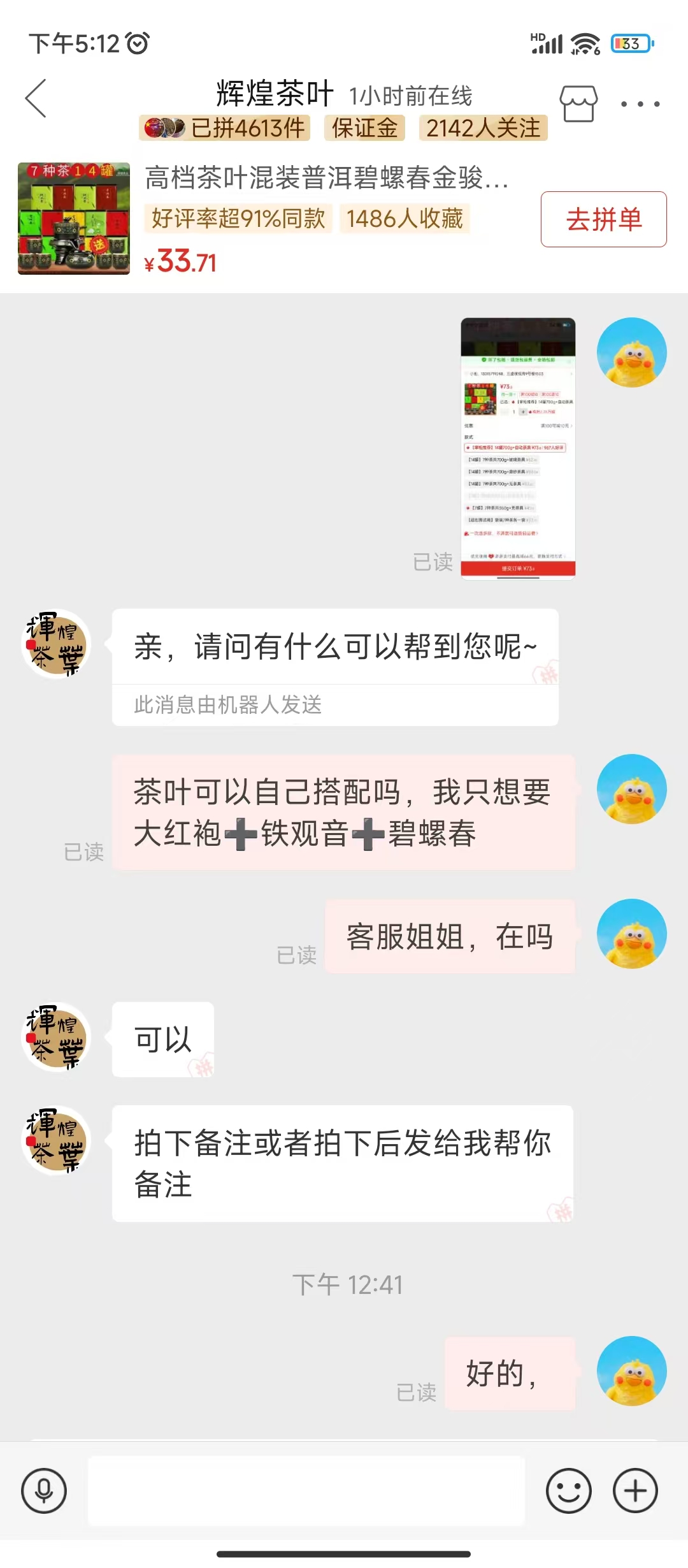Open the plus attachment menu
688x1568 pixels.
pos(635,1490)
